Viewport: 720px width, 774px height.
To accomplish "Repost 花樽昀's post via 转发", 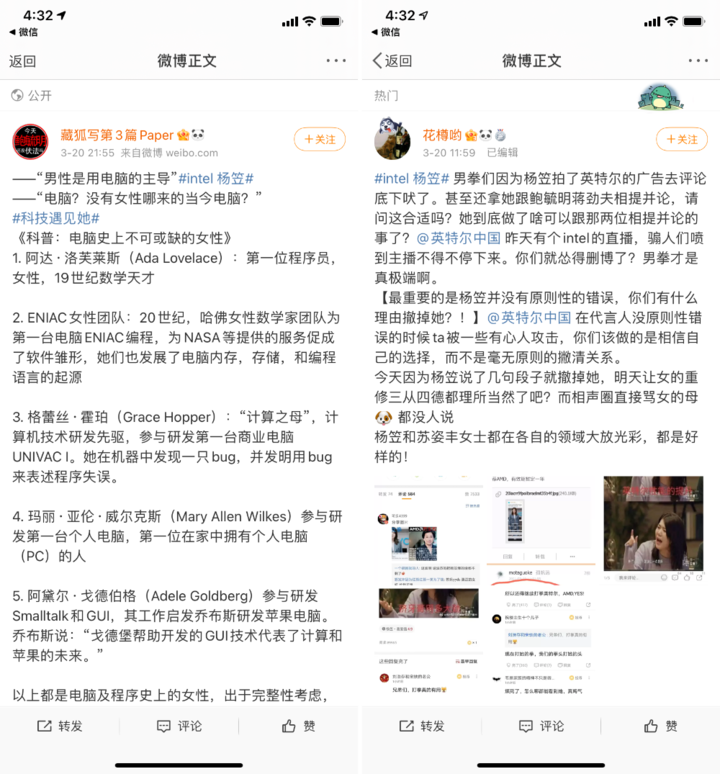I will pyautogui.click(x=421, y=726).
